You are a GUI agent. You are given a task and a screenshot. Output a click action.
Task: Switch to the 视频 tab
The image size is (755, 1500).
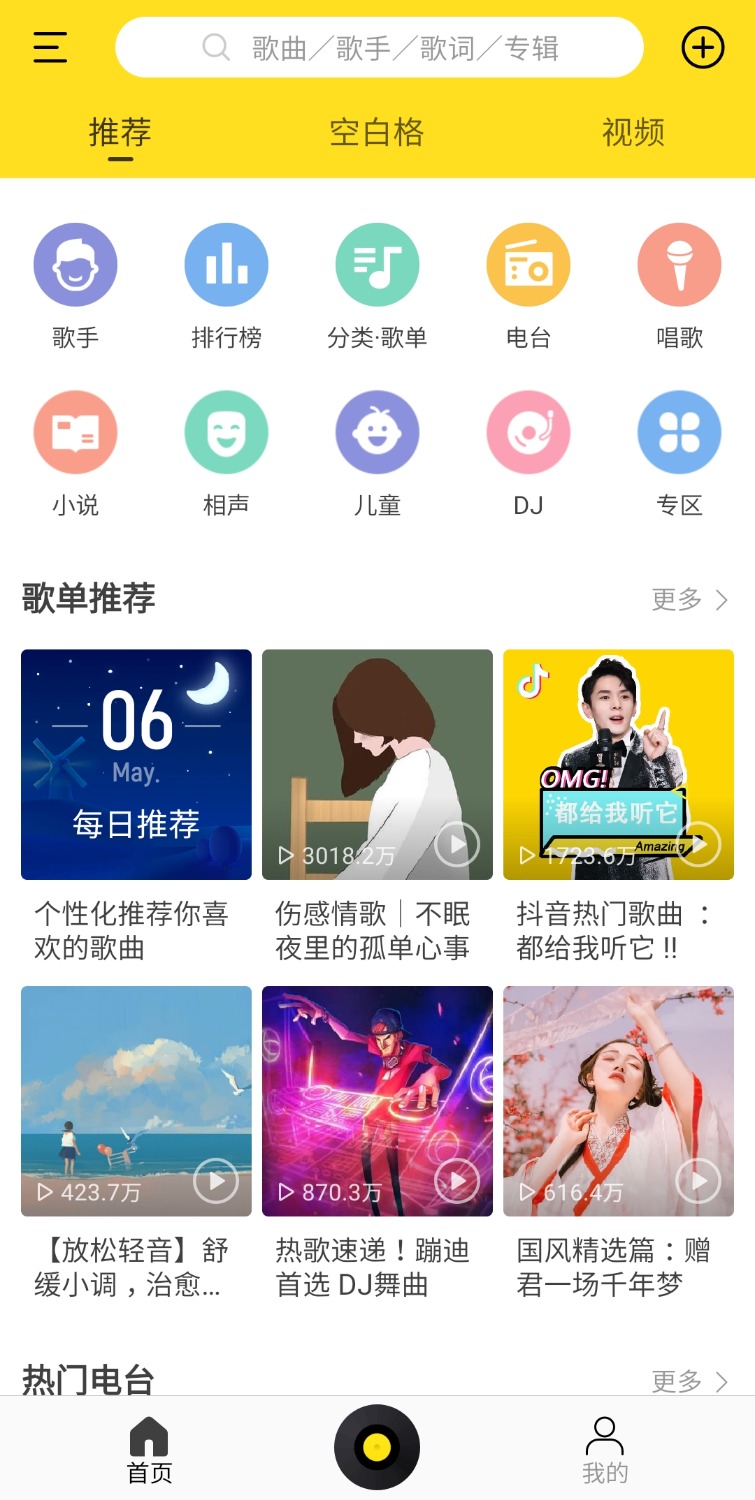pyautogui.click(x=633, y=132)
